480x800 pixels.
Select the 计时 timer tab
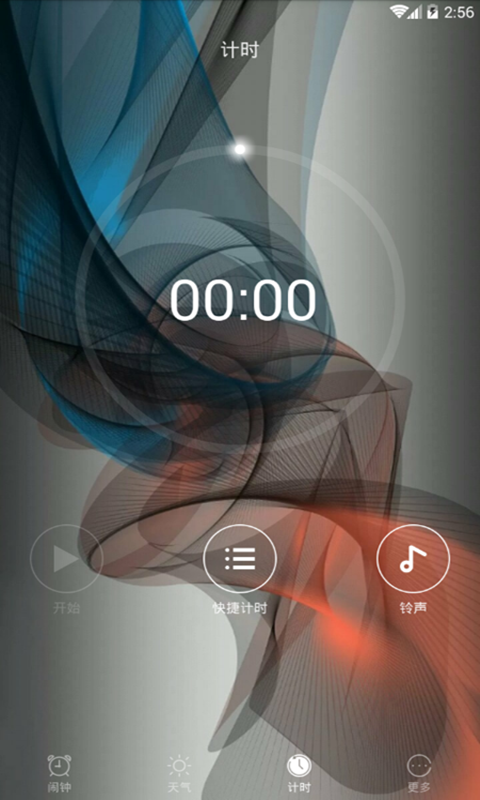click(x=299, y=773)
